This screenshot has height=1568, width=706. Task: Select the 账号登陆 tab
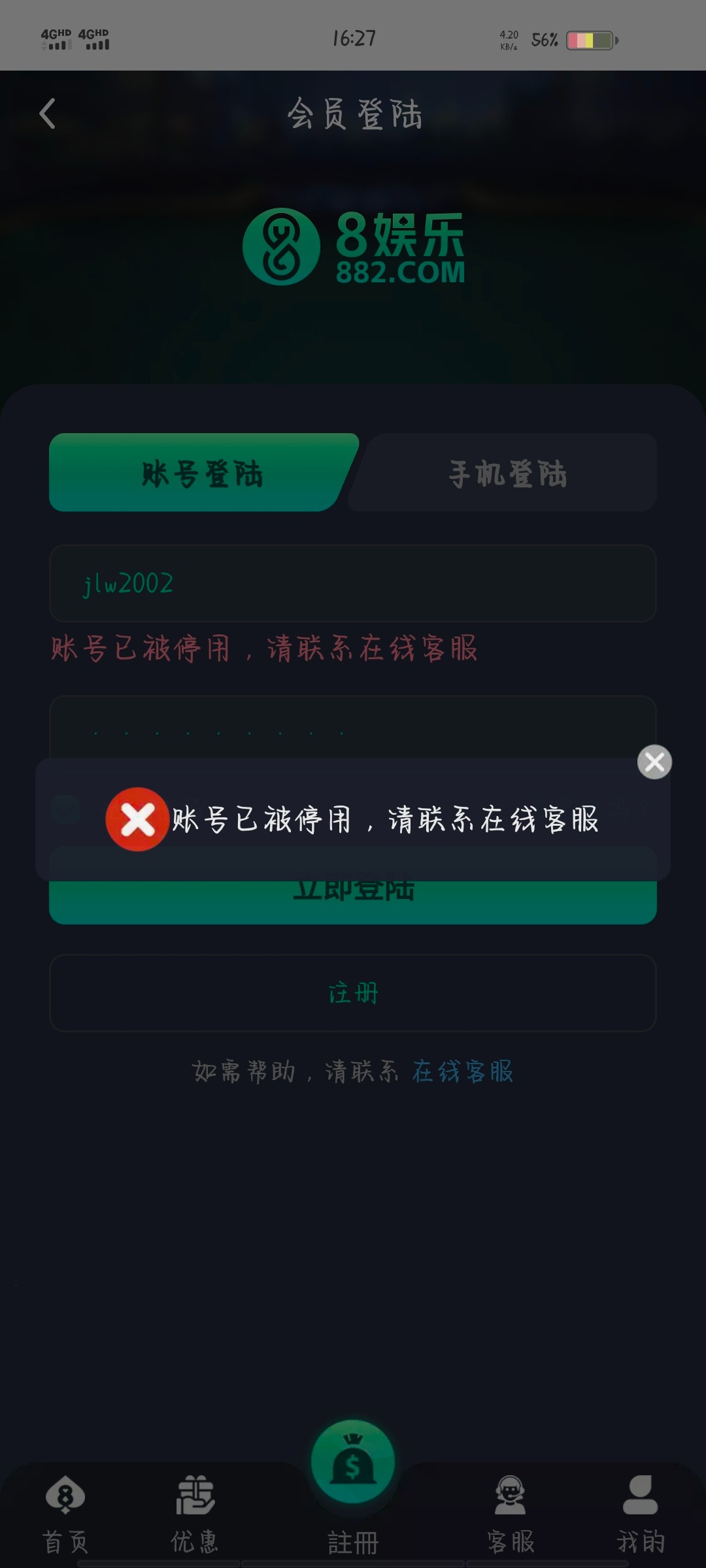(203, 473)
